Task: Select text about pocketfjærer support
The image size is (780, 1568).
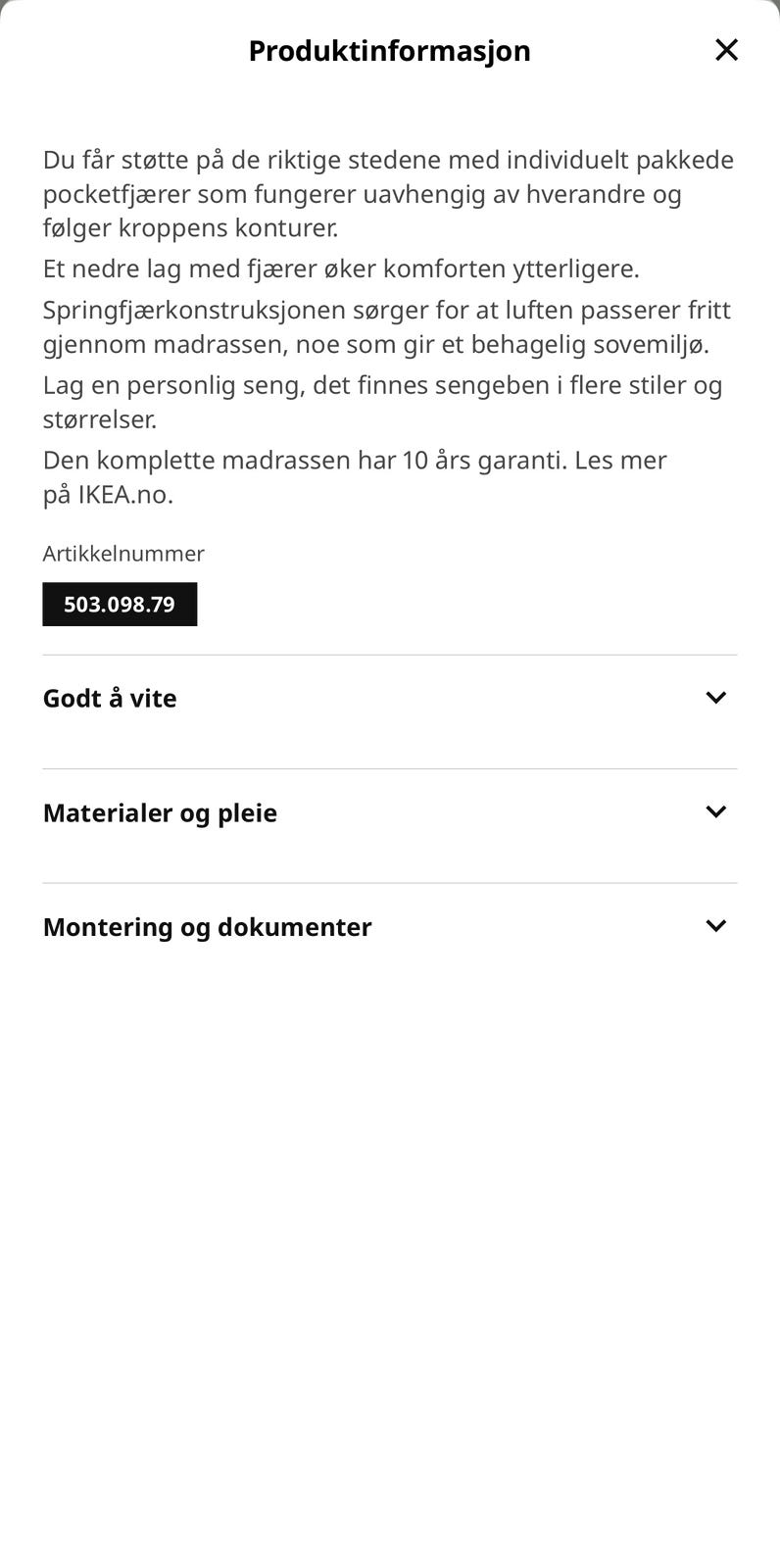Action: (x=387, y=193)
